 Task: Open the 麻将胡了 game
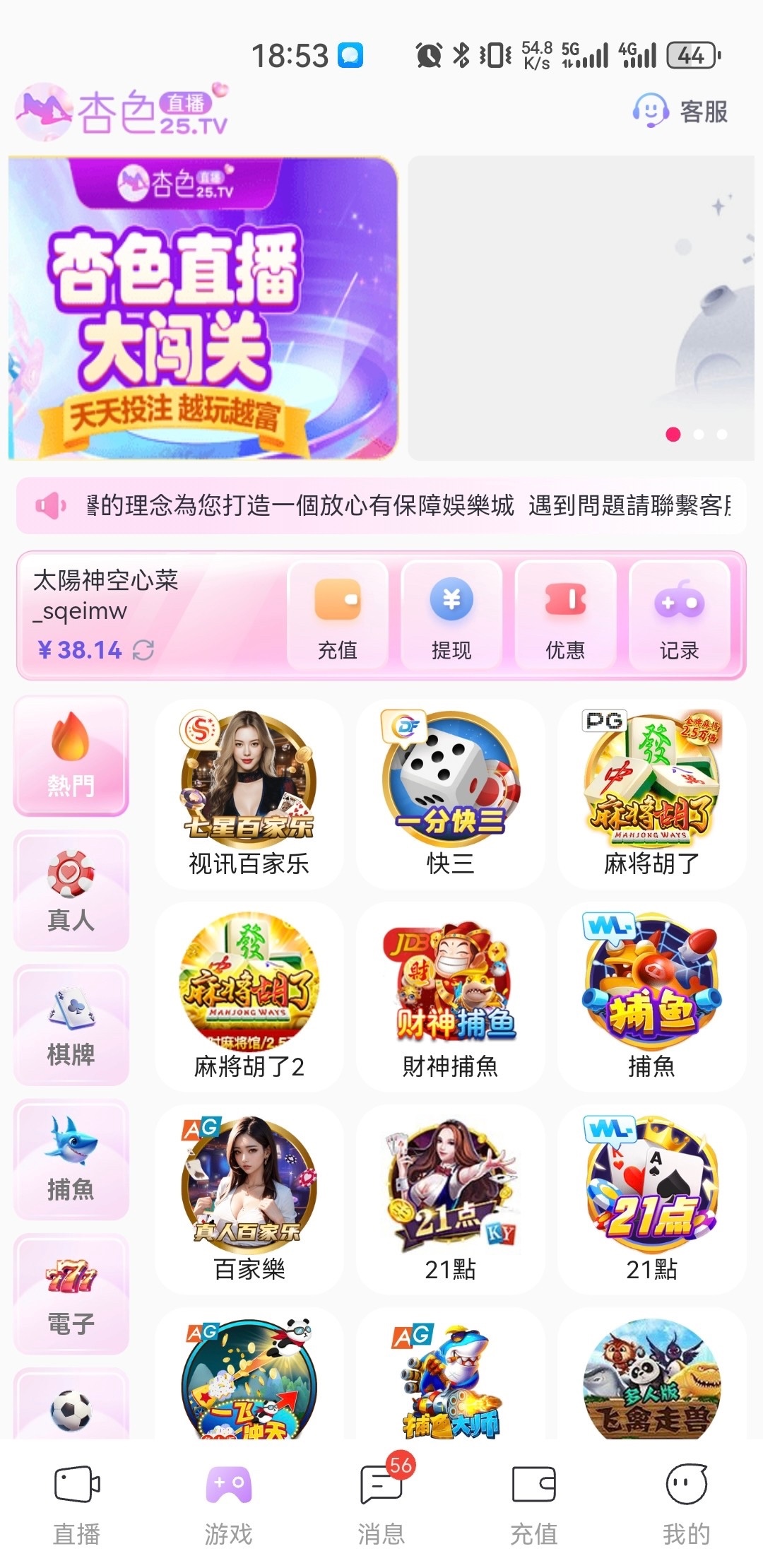tap(651, 794)
